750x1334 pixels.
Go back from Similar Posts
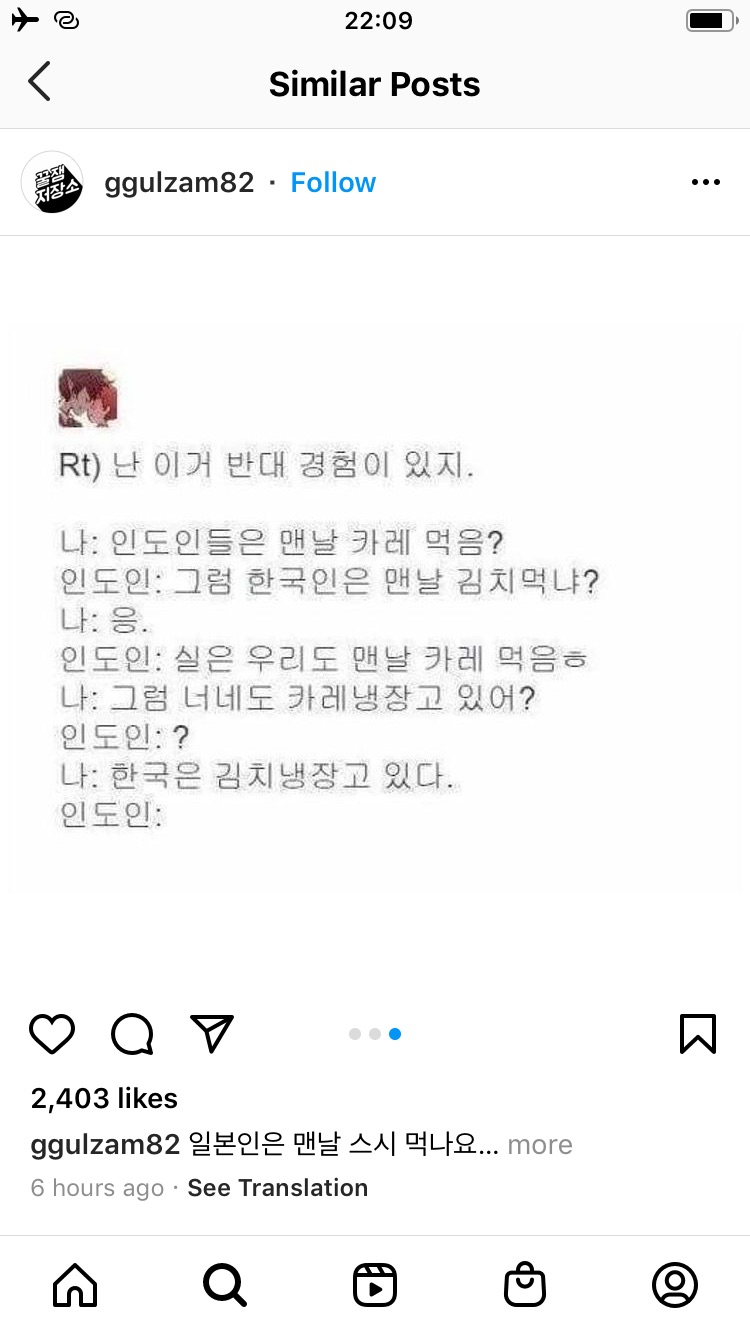pos(39,83)
